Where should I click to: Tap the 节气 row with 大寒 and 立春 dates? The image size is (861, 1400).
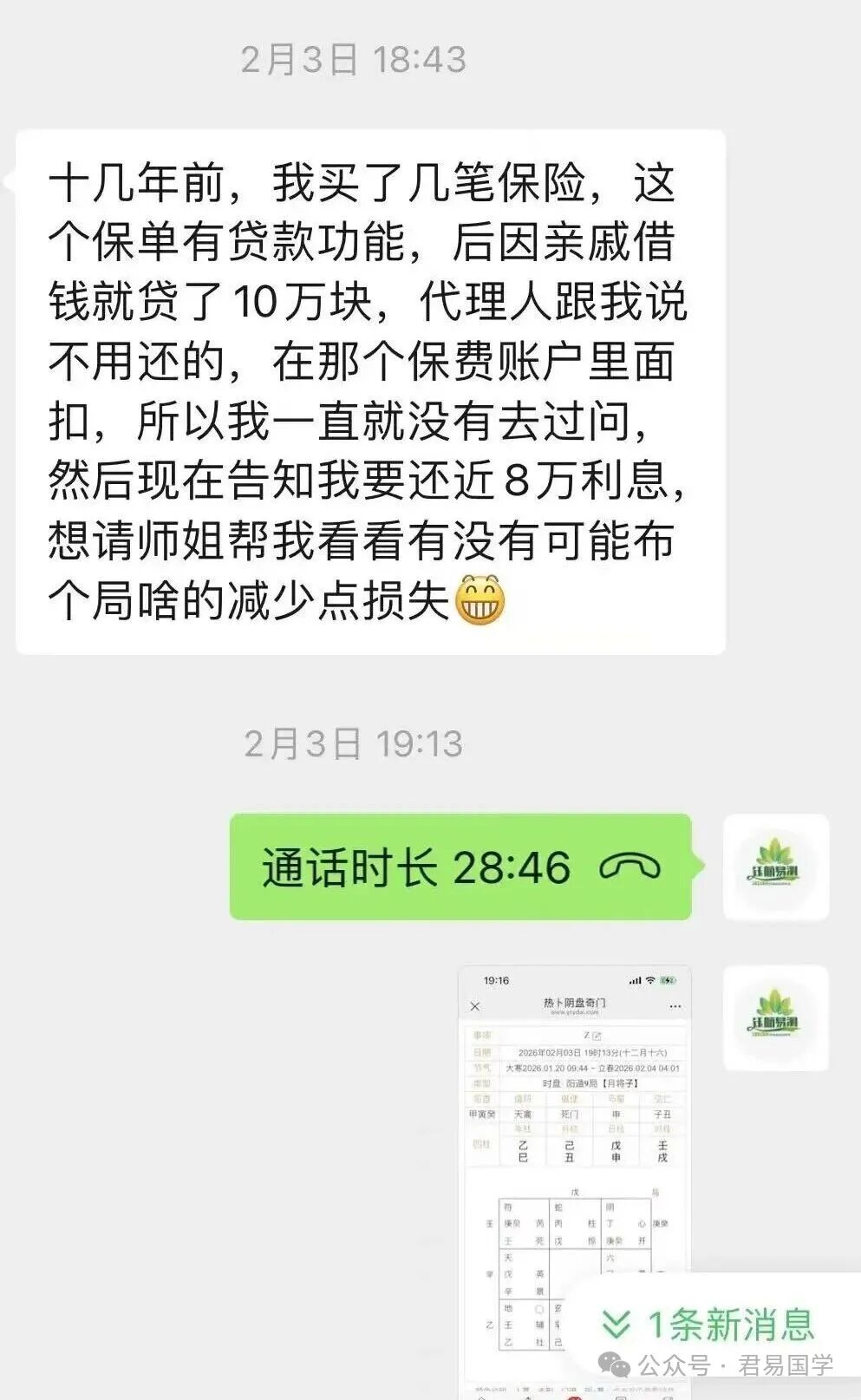tap(592, 1068)
